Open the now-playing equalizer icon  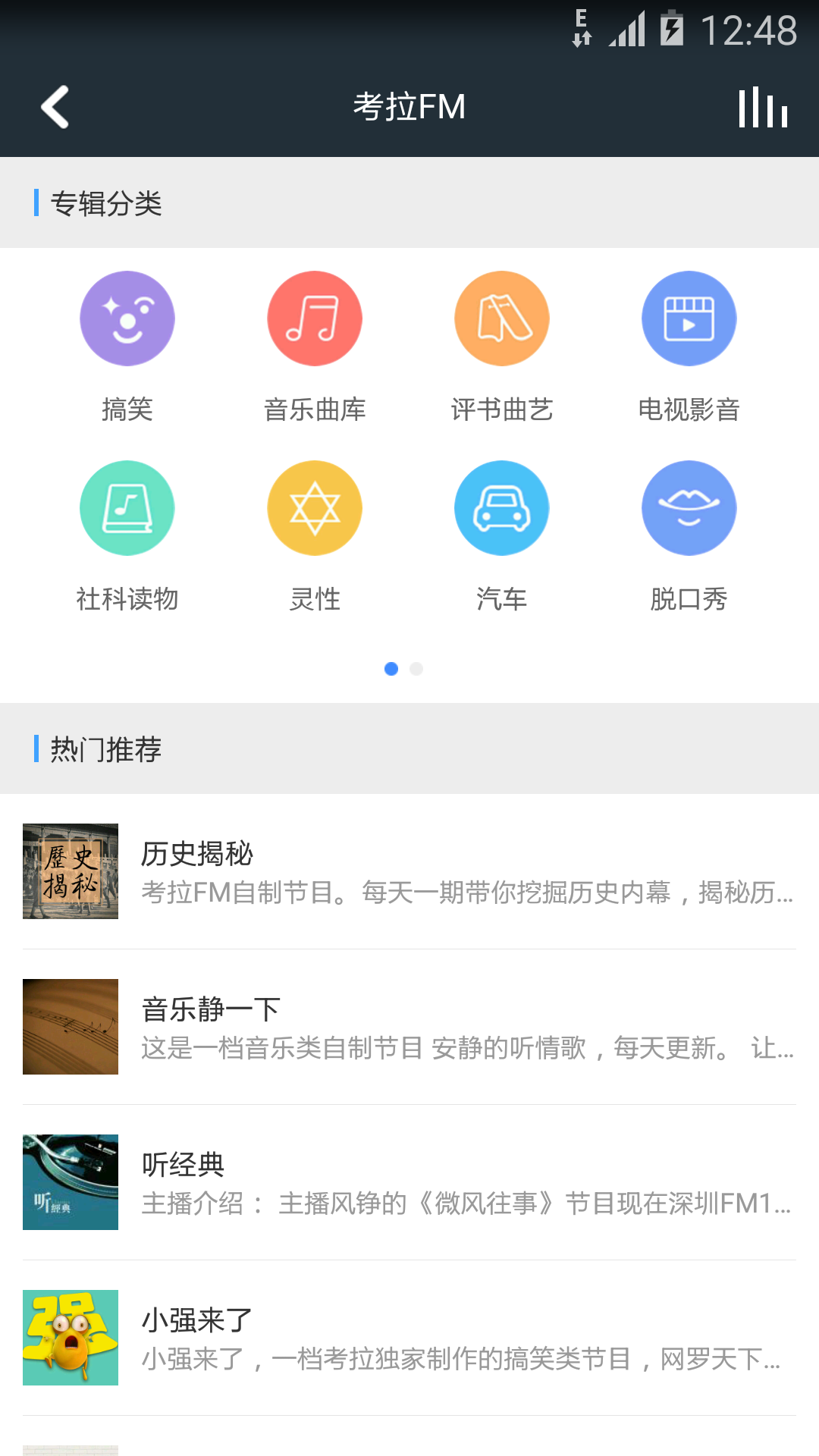click(763, 107)
